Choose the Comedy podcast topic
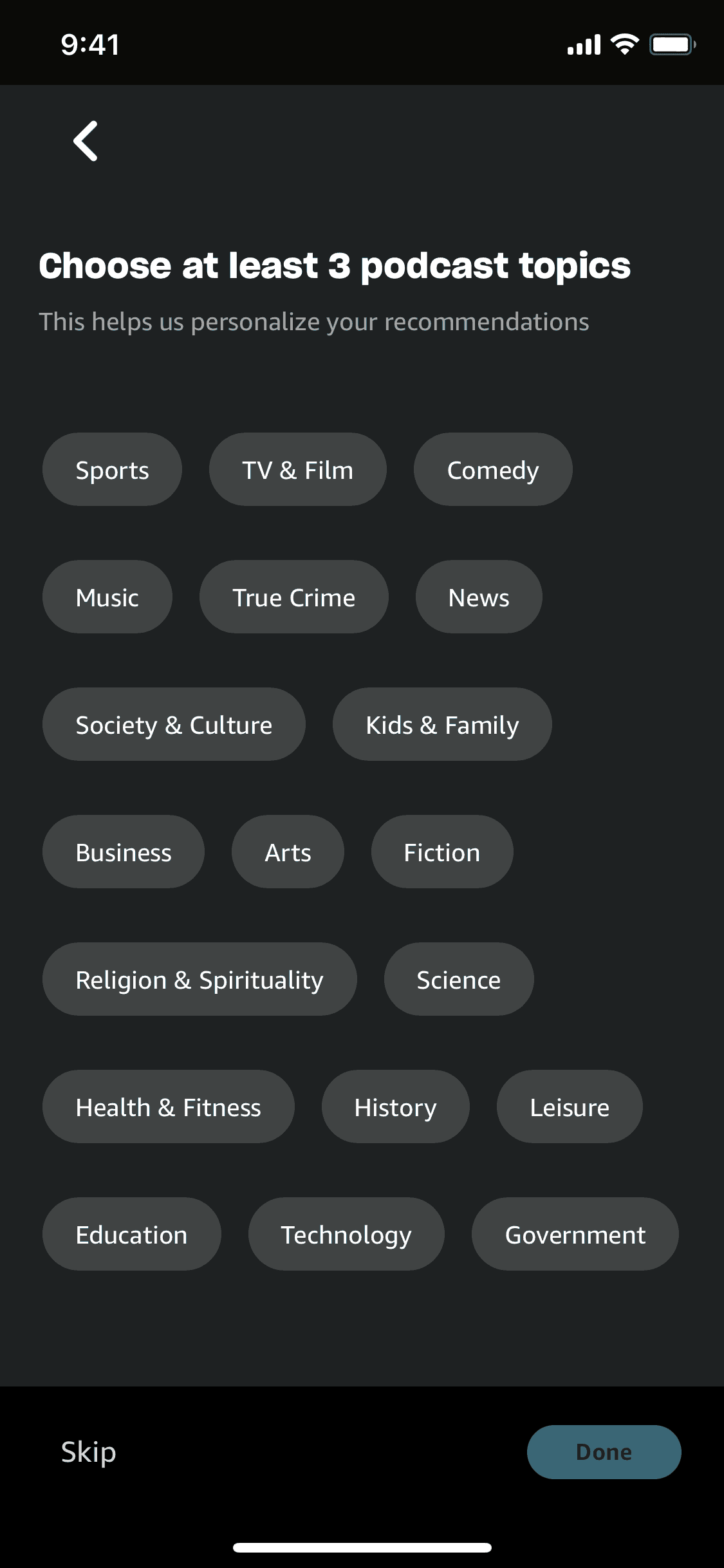This screenshot has width=724, height=1568. coord(492,469)
